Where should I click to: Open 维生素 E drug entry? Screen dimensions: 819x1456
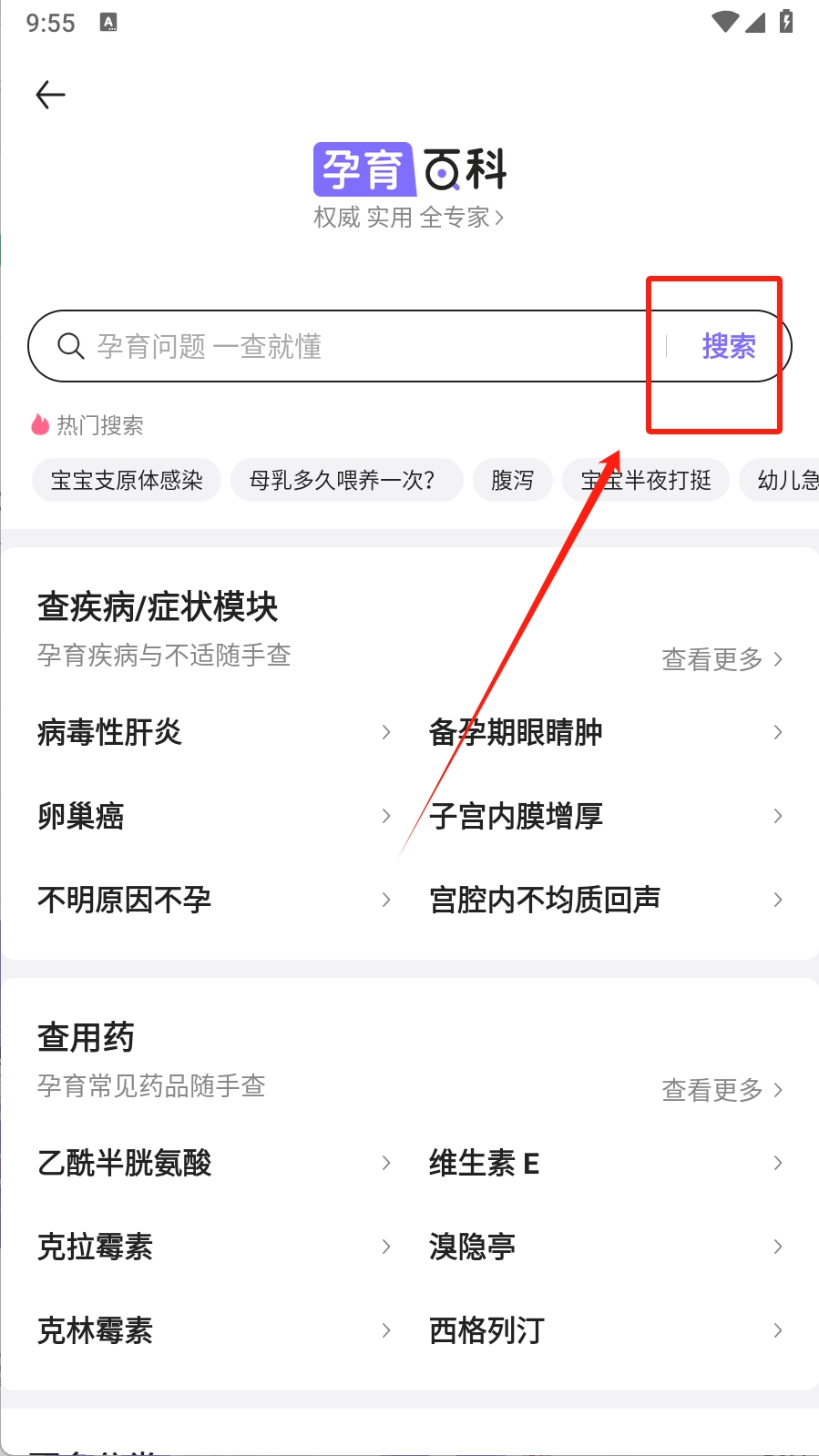(606, 1163)
